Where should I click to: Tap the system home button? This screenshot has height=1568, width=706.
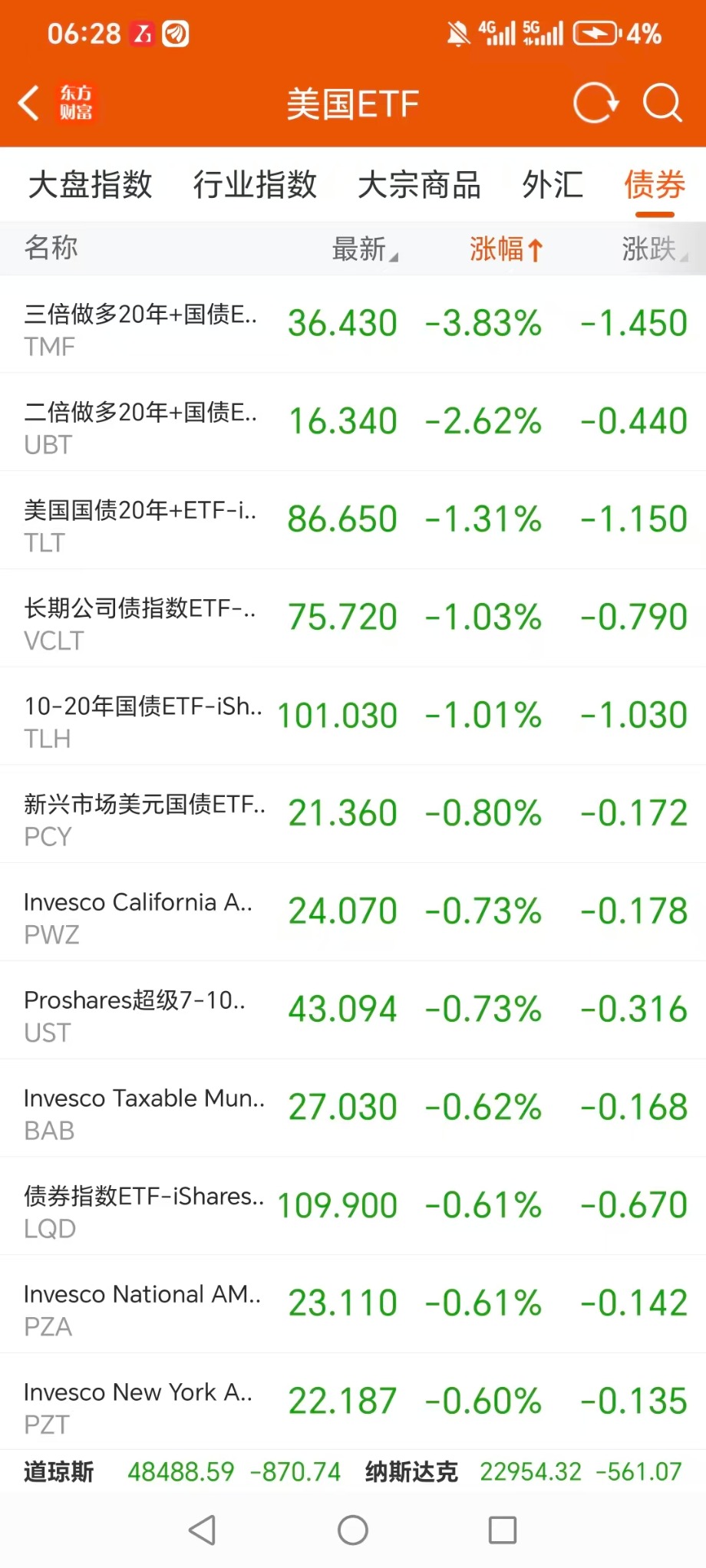pyautogui.click(x=353, y=1530)
